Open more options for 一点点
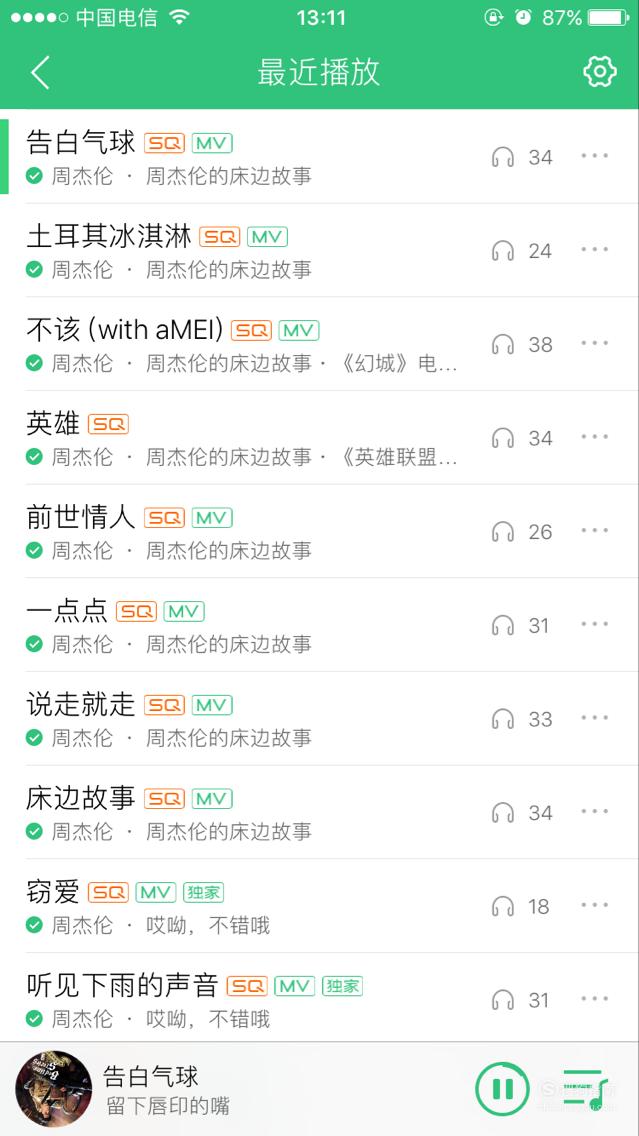The image size is (639, 1136). click(594, 625)
